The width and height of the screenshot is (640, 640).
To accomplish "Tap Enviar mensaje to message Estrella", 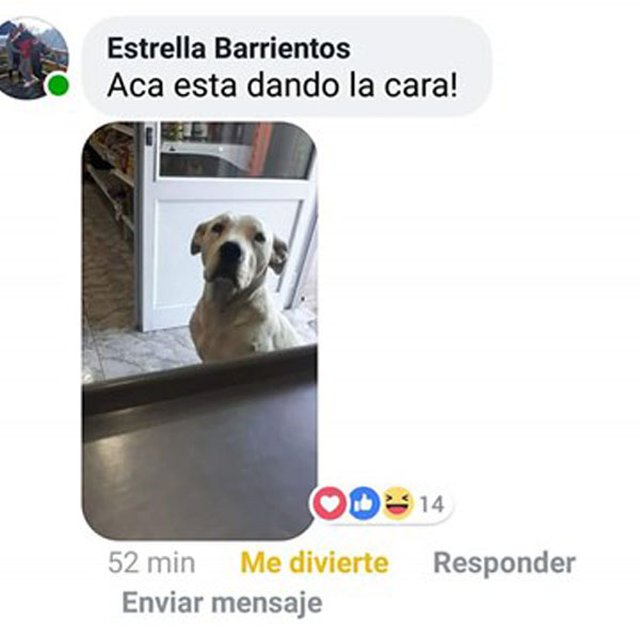I will pyautogui.click(x=222, y=603).
